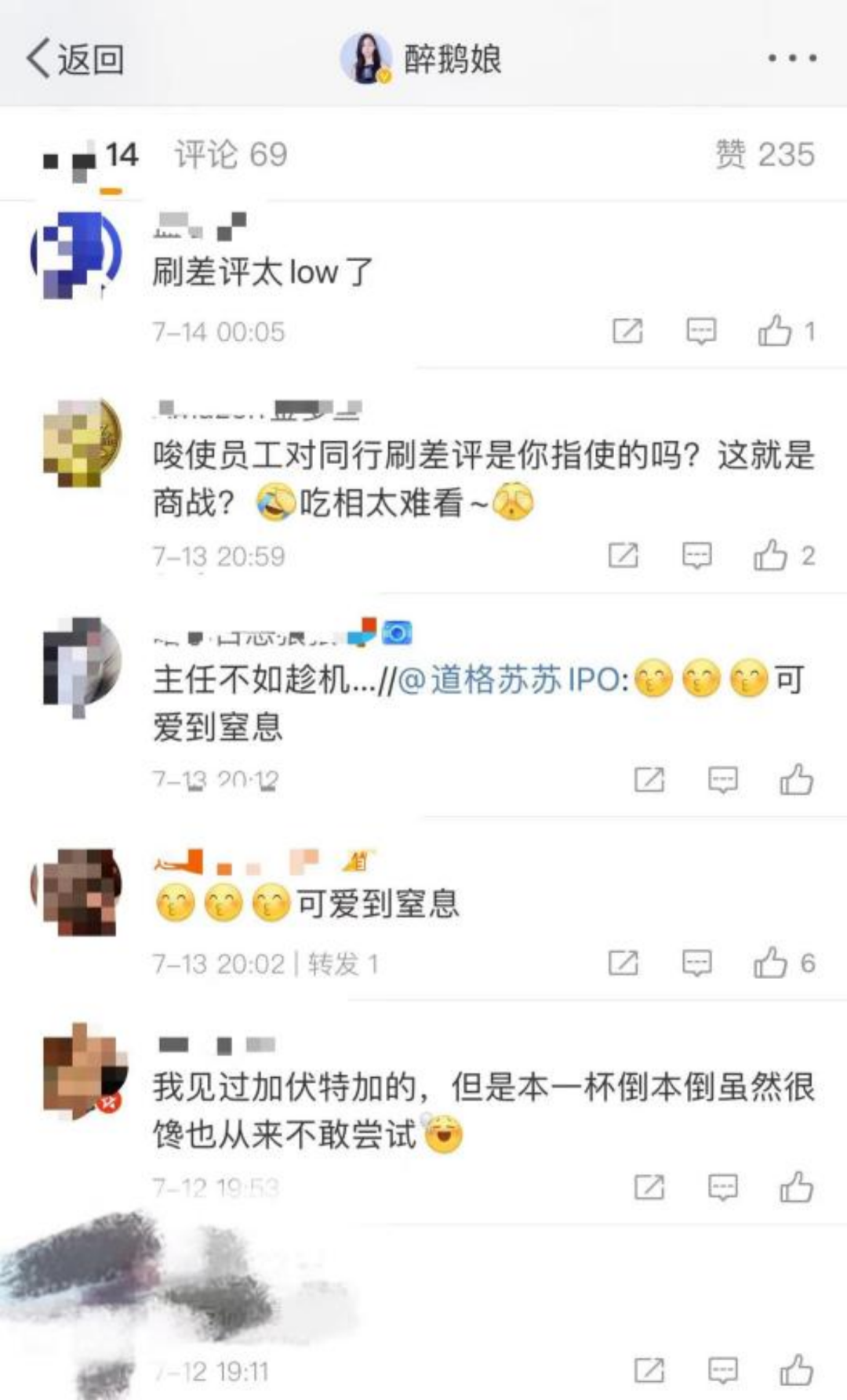Image resolution: width=847 pixels, height=1400 pixels.
Task: Switch to the 评论 69 tab
Action: click(231, 154)
